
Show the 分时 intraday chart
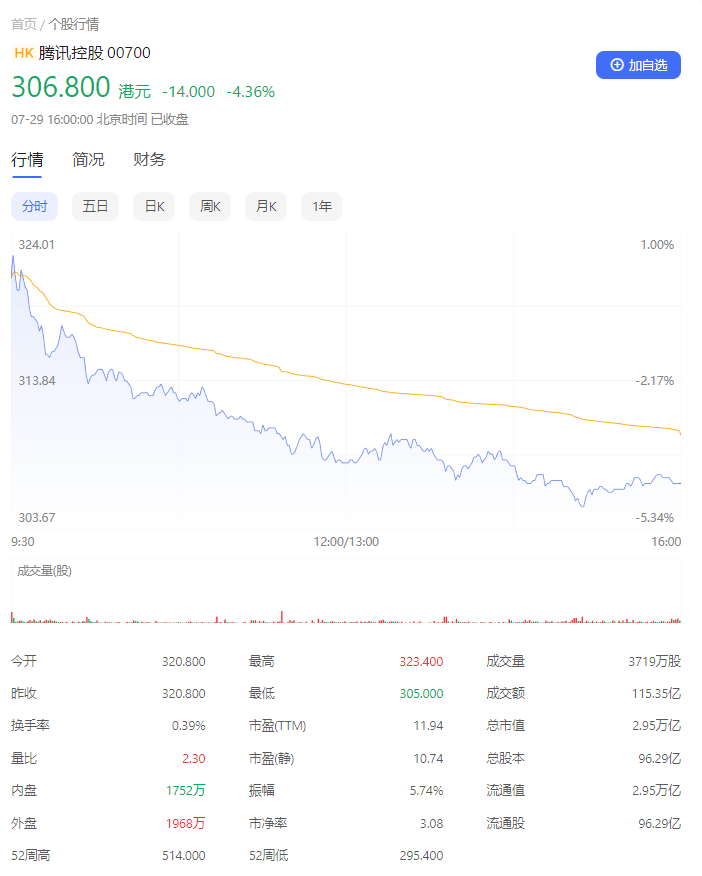pyautogui.click(x=34, y=207)
